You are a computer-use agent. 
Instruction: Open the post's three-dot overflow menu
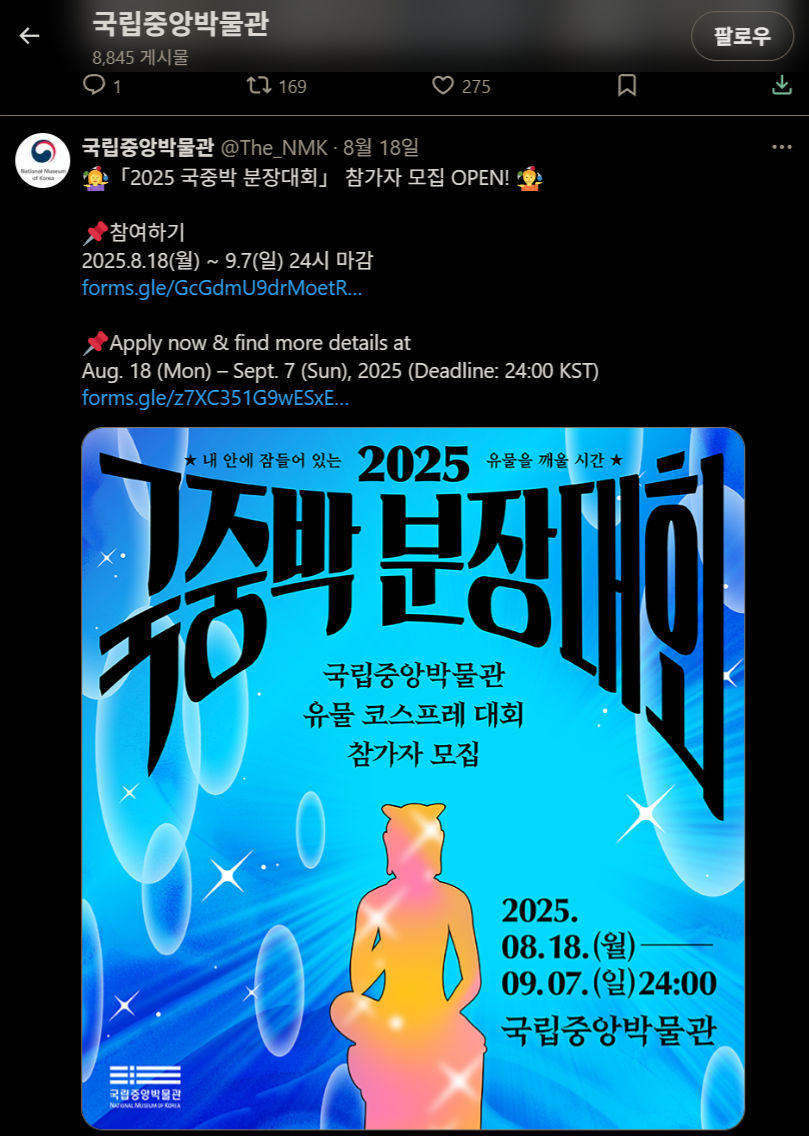782,147
